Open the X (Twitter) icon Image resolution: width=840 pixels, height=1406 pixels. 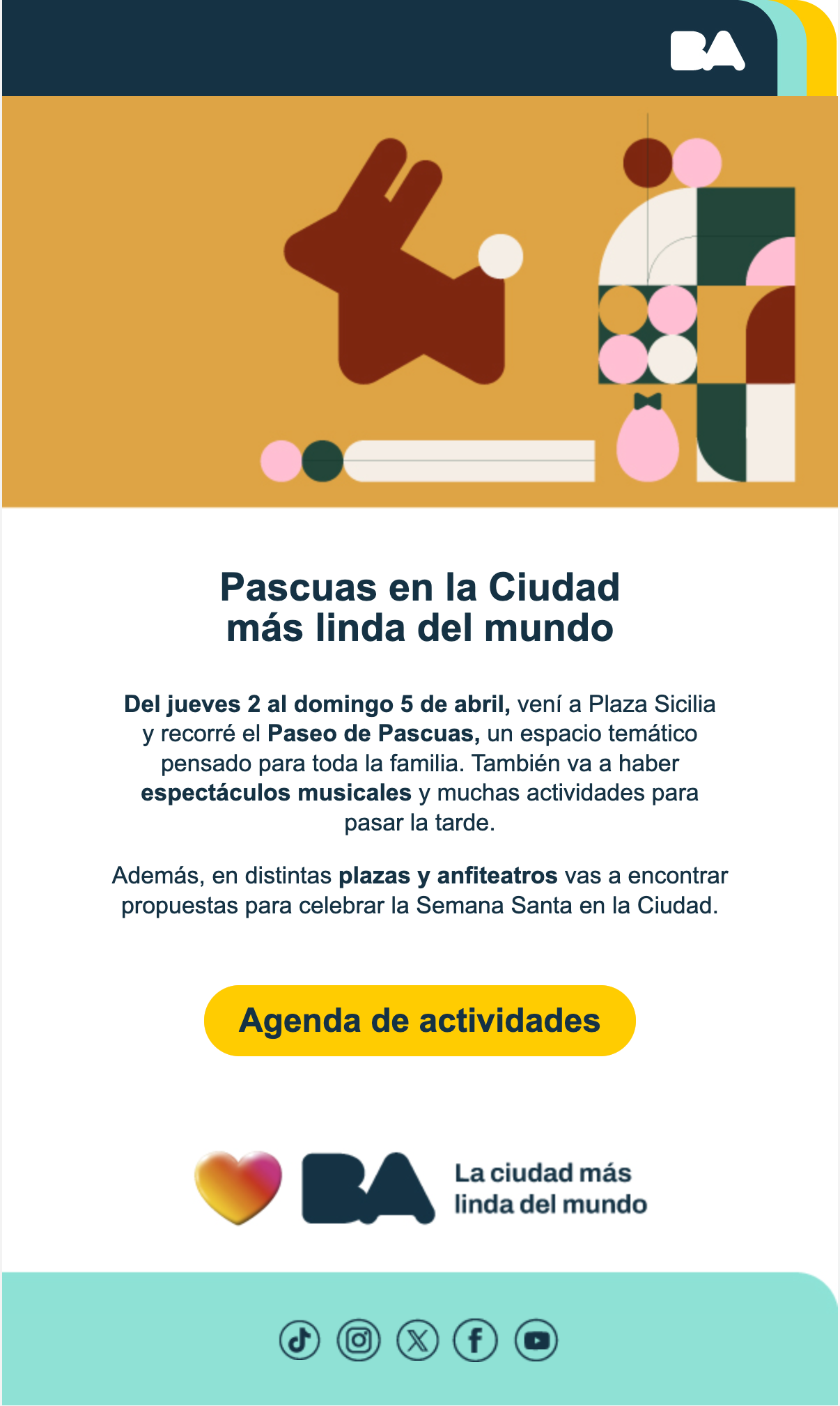(417, 1340)
